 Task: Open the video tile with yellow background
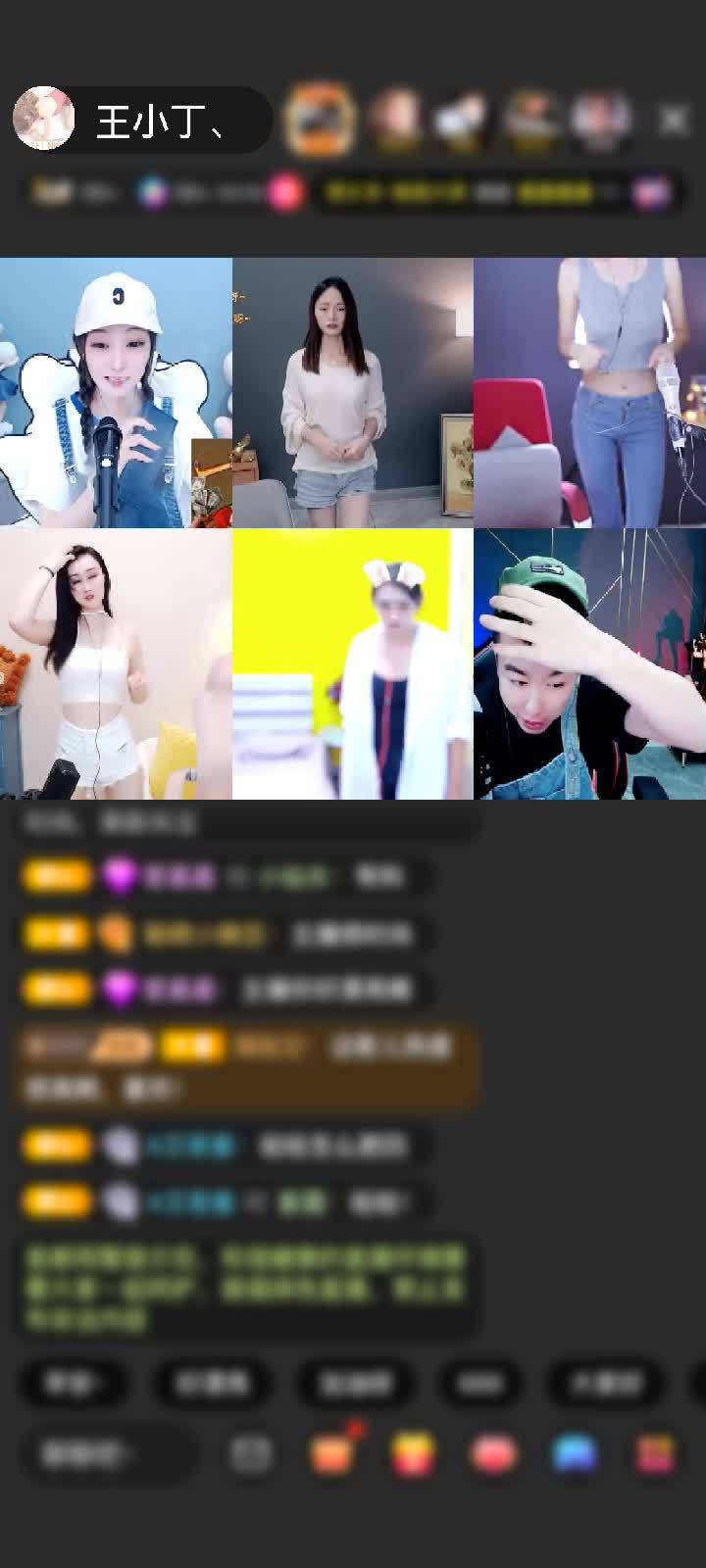(352, 663)
